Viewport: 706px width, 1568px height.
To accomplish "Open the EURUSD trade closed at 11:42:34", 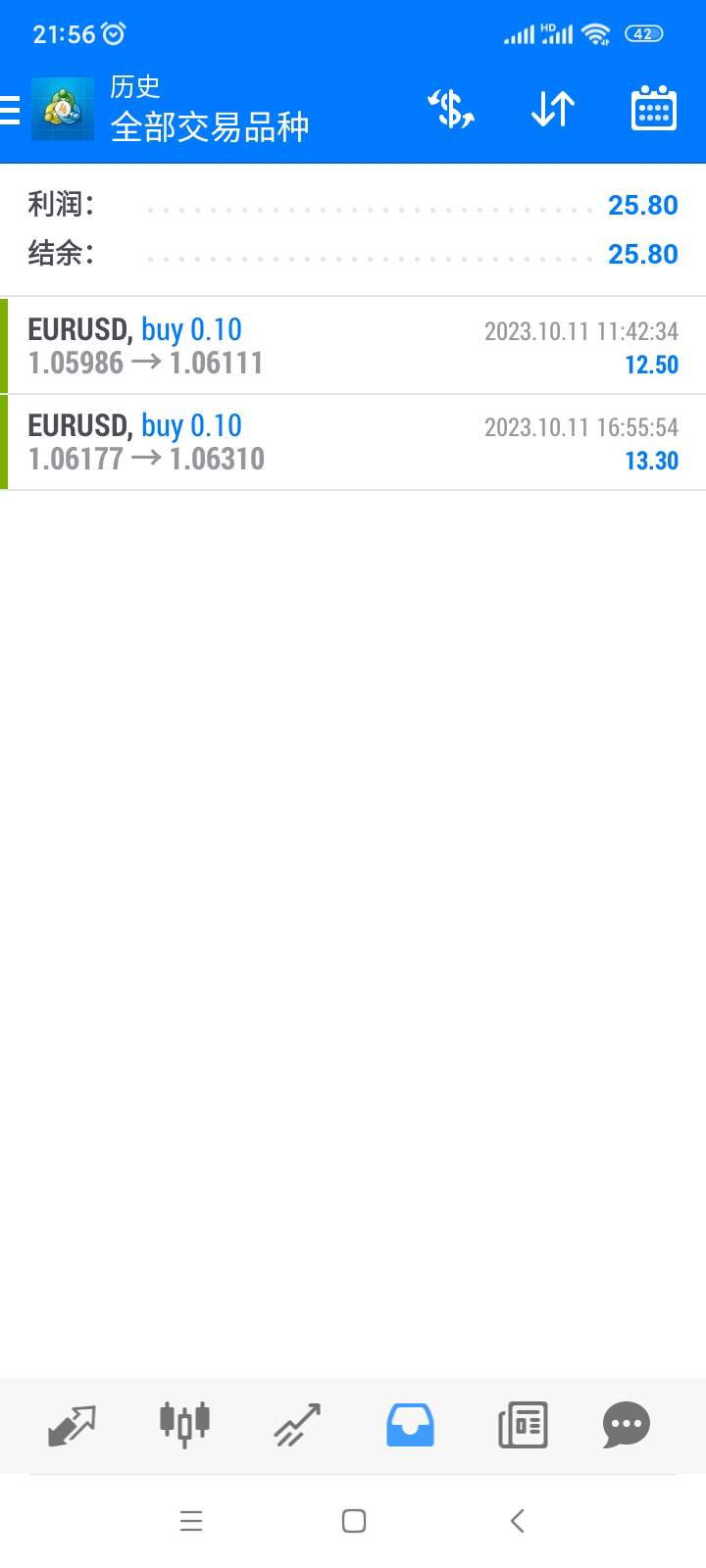I will 353,346.
